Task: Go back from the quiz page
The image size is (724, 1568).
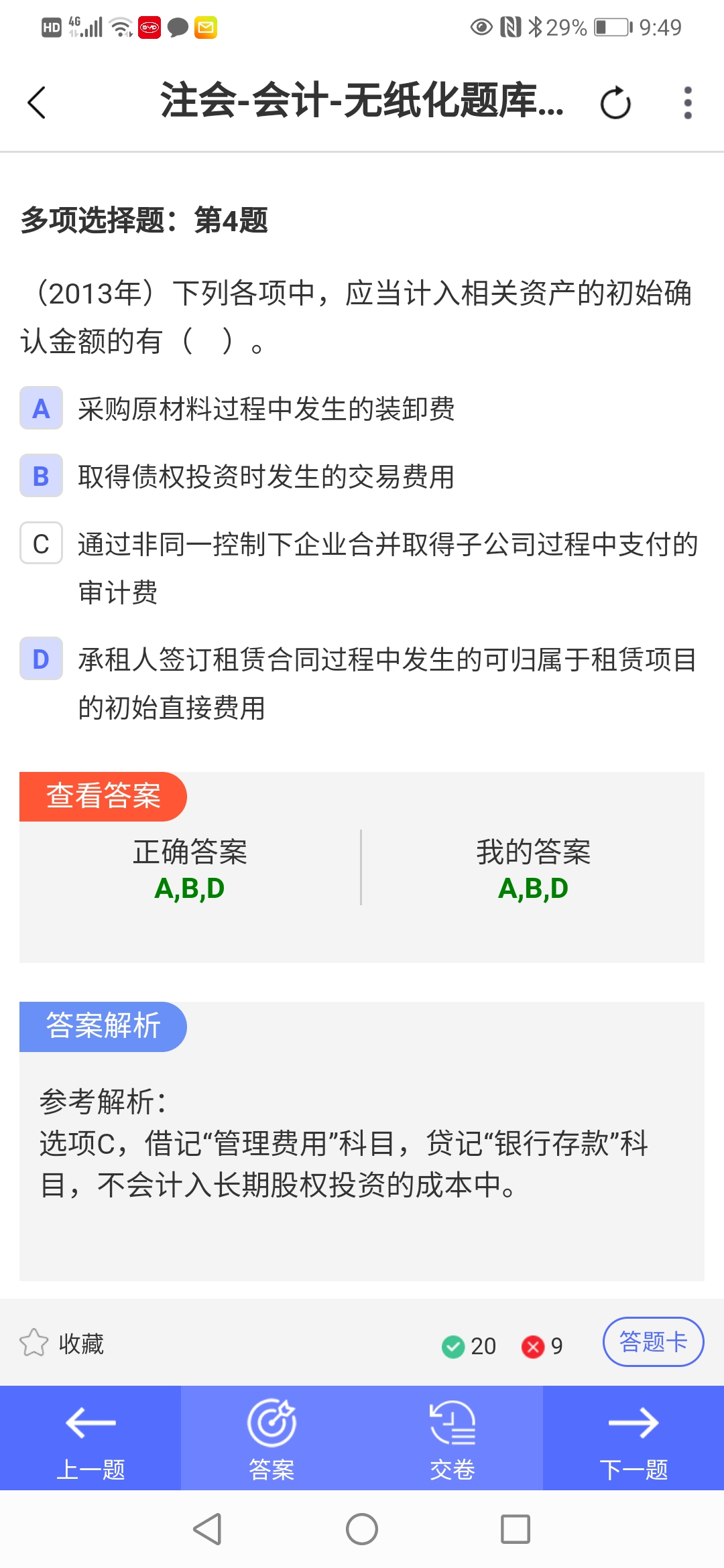Action: click(x=37, y=103)
